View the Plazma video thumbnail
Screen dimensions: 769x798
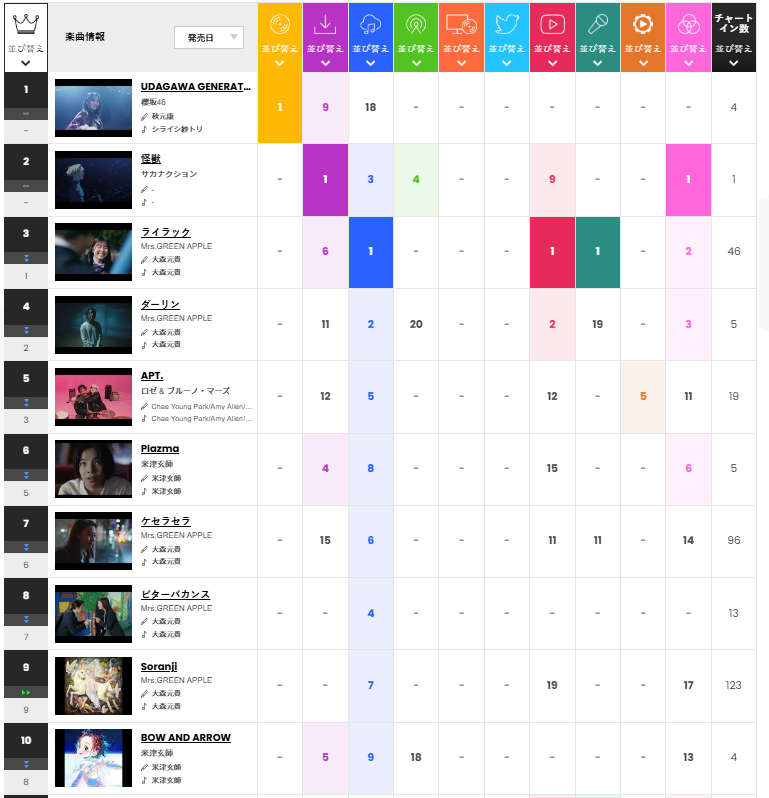pos(94,469)
